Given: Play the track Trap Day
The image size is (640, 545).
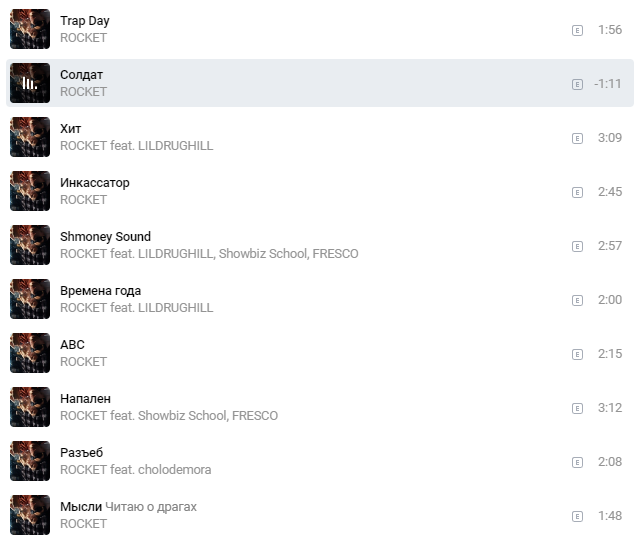Looking at the screenshot, I should coord(30,29).
